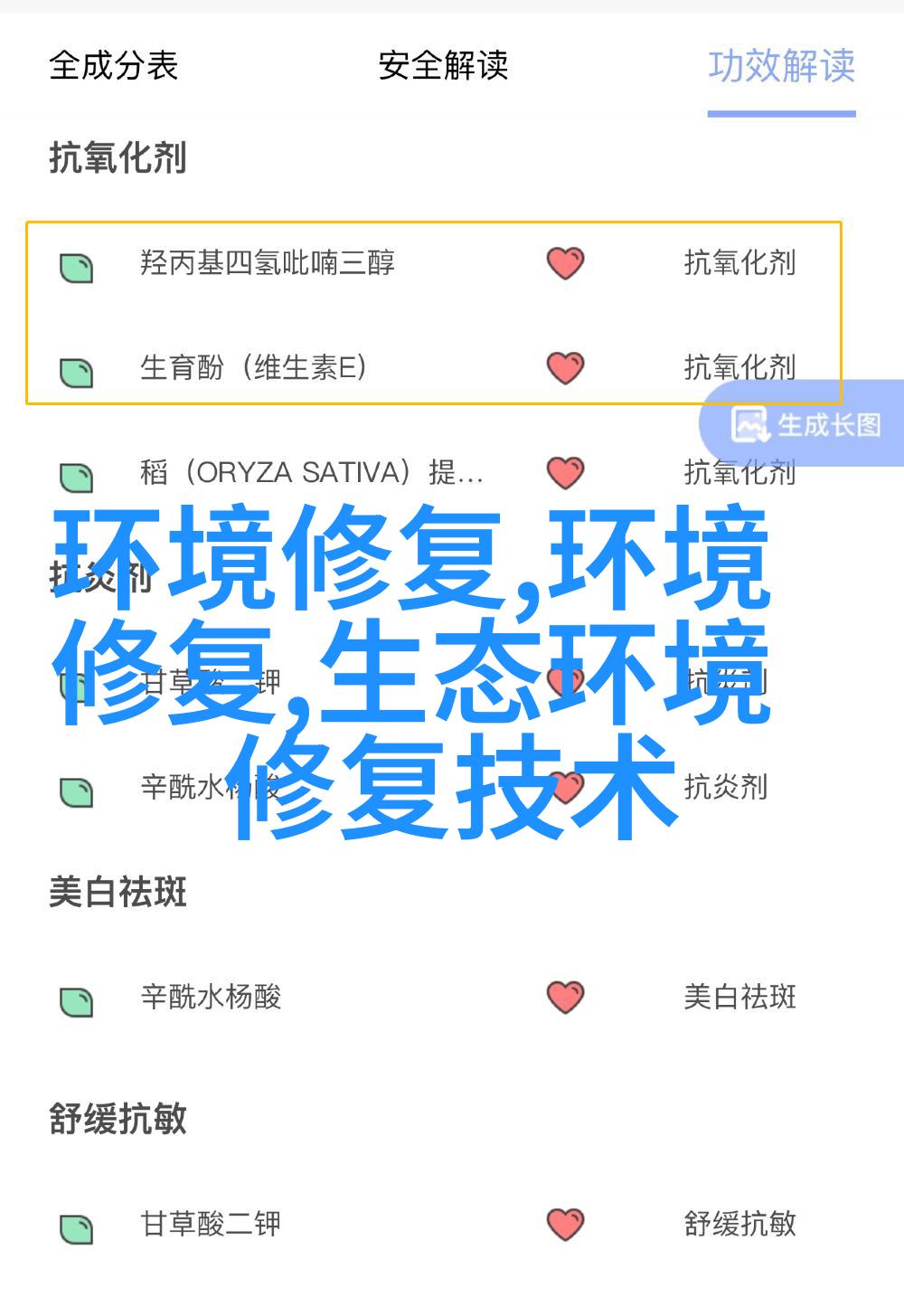Viewport: 904px width, 1316px height.
Task: Select the 功效解读 tab
Action: coord(781,66)
